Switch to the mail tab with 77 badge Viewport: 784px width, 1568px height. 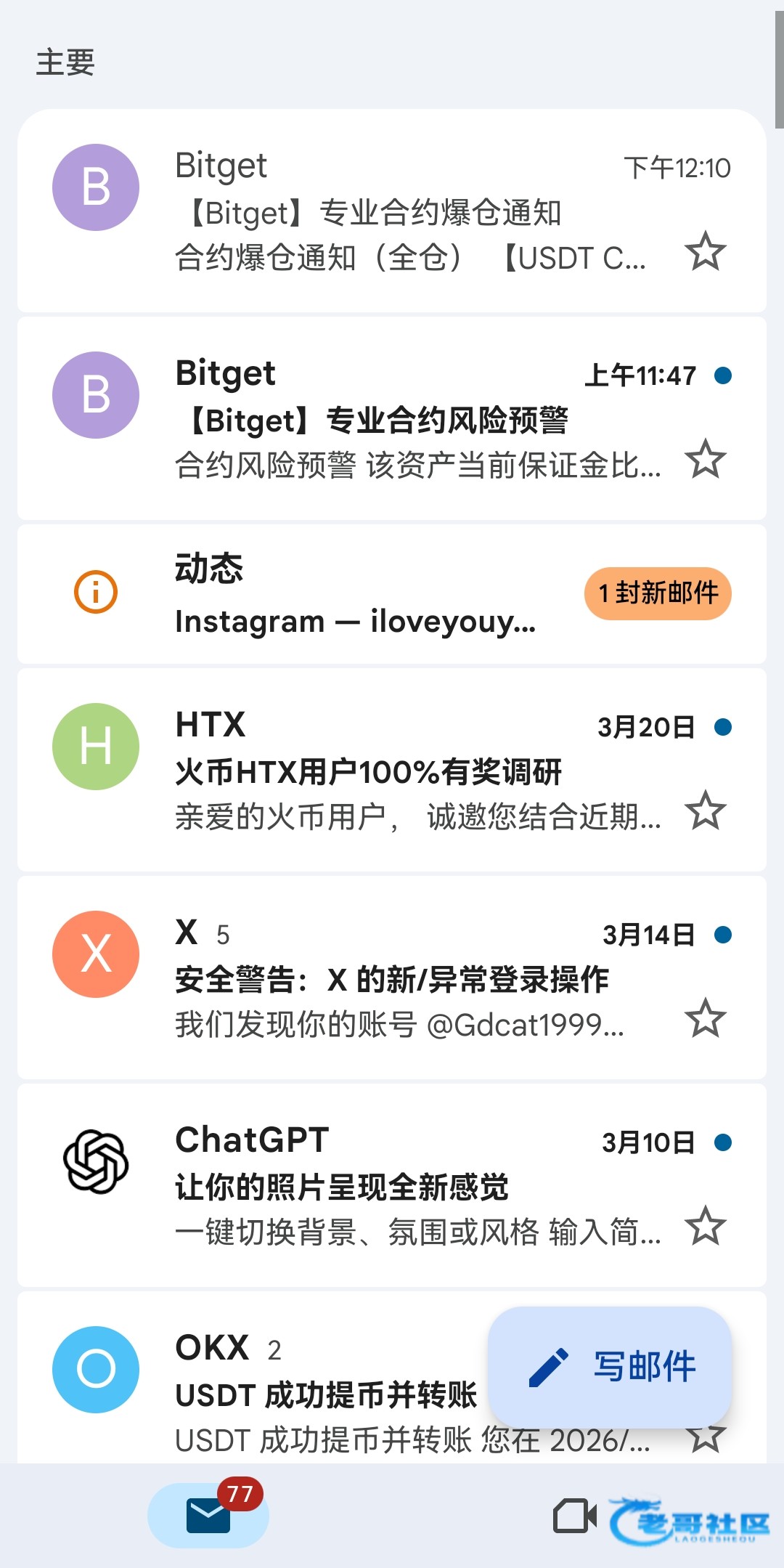(x=208, y=1515)
